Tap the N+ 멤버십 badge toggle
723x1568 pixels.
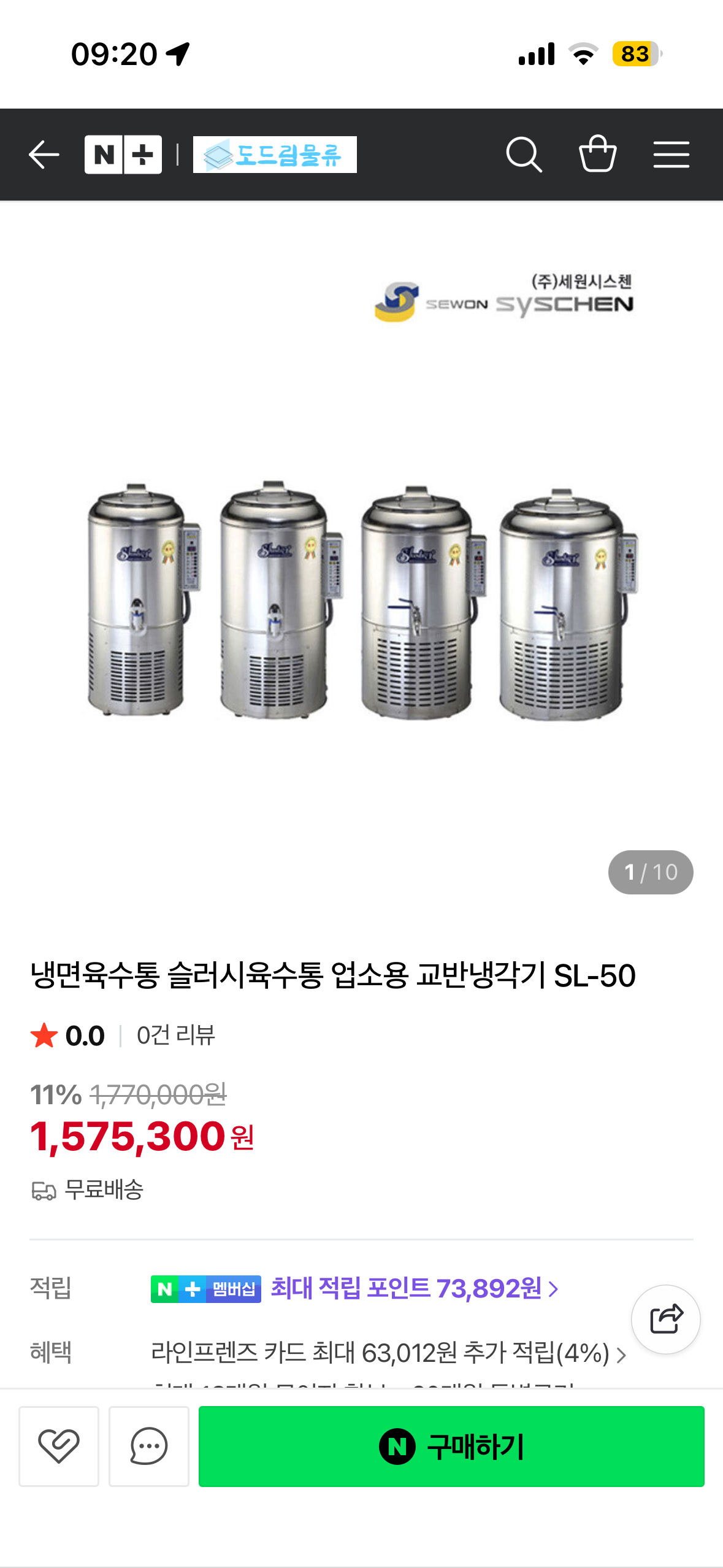coord(206,1289)
